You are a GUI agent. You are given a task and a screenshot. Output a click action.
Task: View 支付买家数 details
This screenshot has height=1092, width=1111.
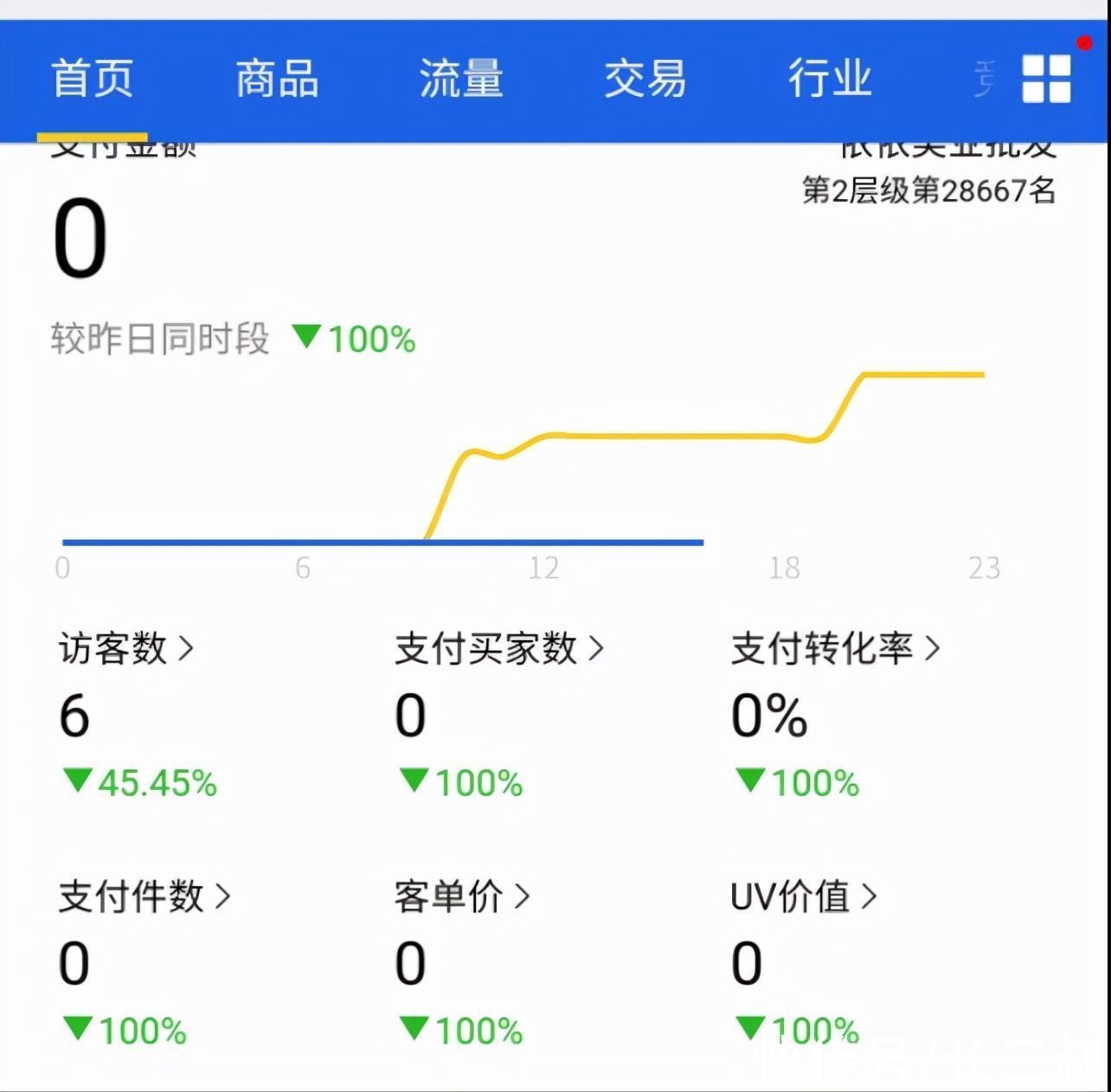tap(498, 648)
